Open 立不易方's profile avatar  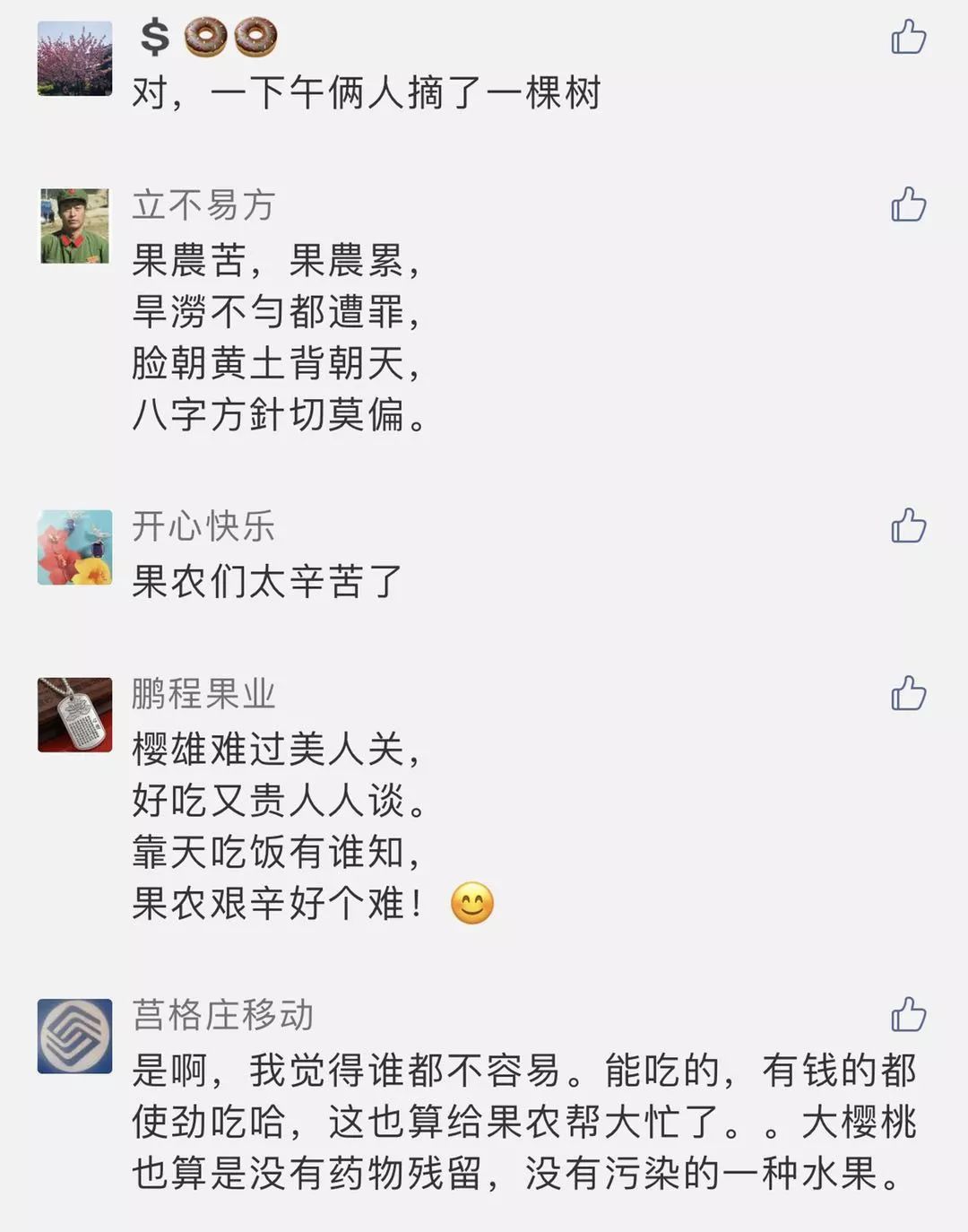[75, 226]
